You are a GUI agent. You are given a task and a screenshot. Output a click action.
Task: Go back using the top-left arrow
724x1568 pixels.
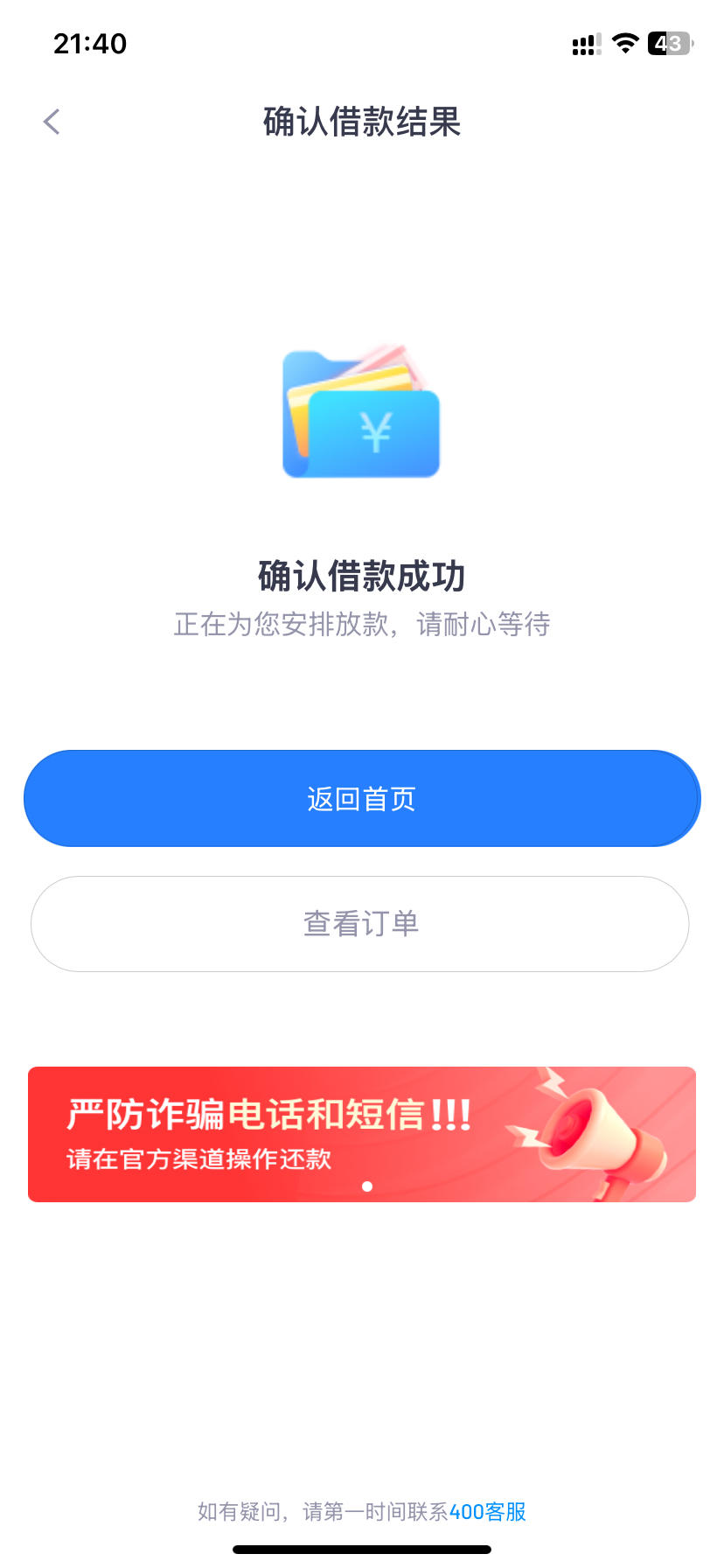[52, 122]
